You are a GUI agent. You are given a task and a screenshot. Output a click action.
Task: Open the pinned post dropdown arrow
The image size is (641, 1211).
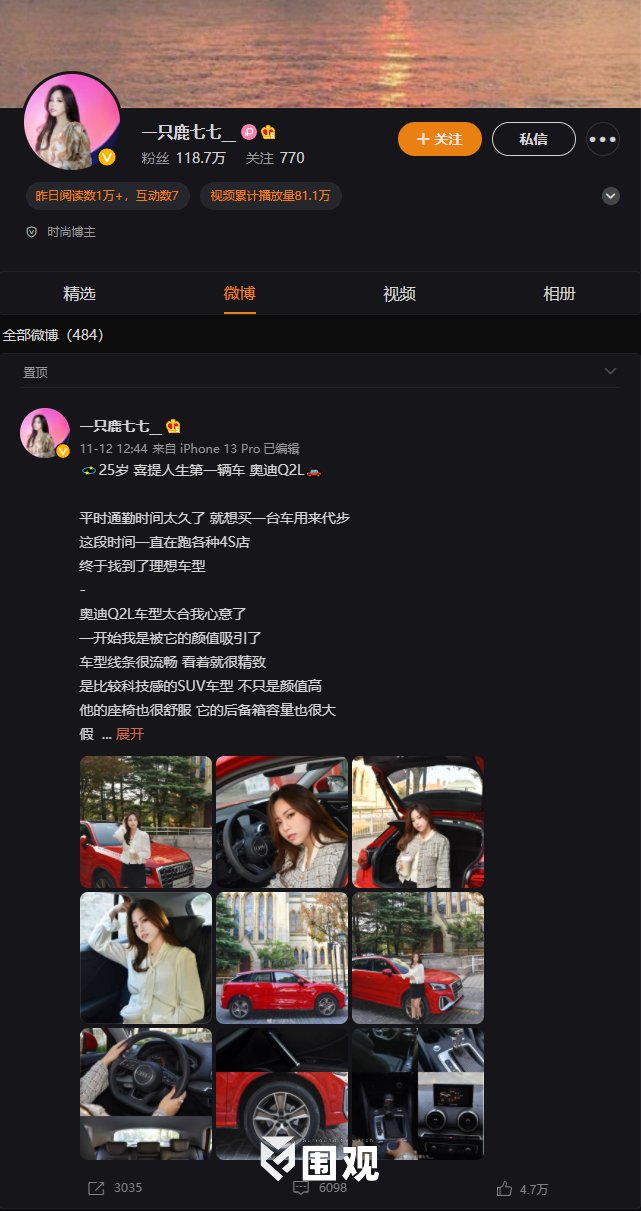611,372
